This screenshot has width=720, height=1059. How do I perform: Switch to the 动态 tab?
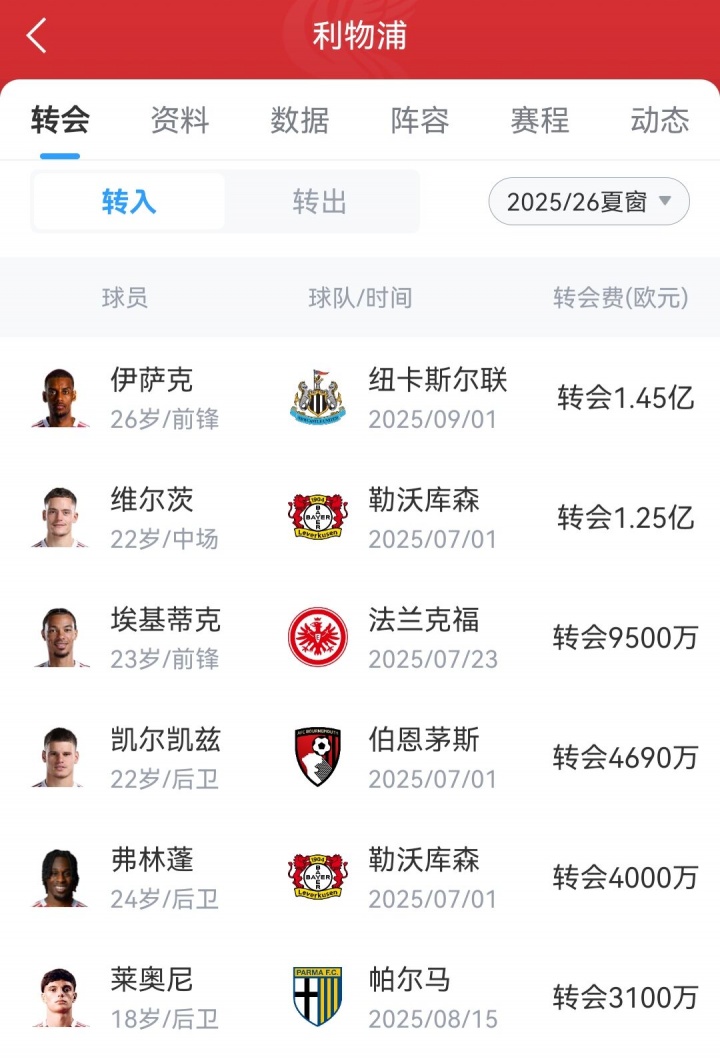coord(660,121)
